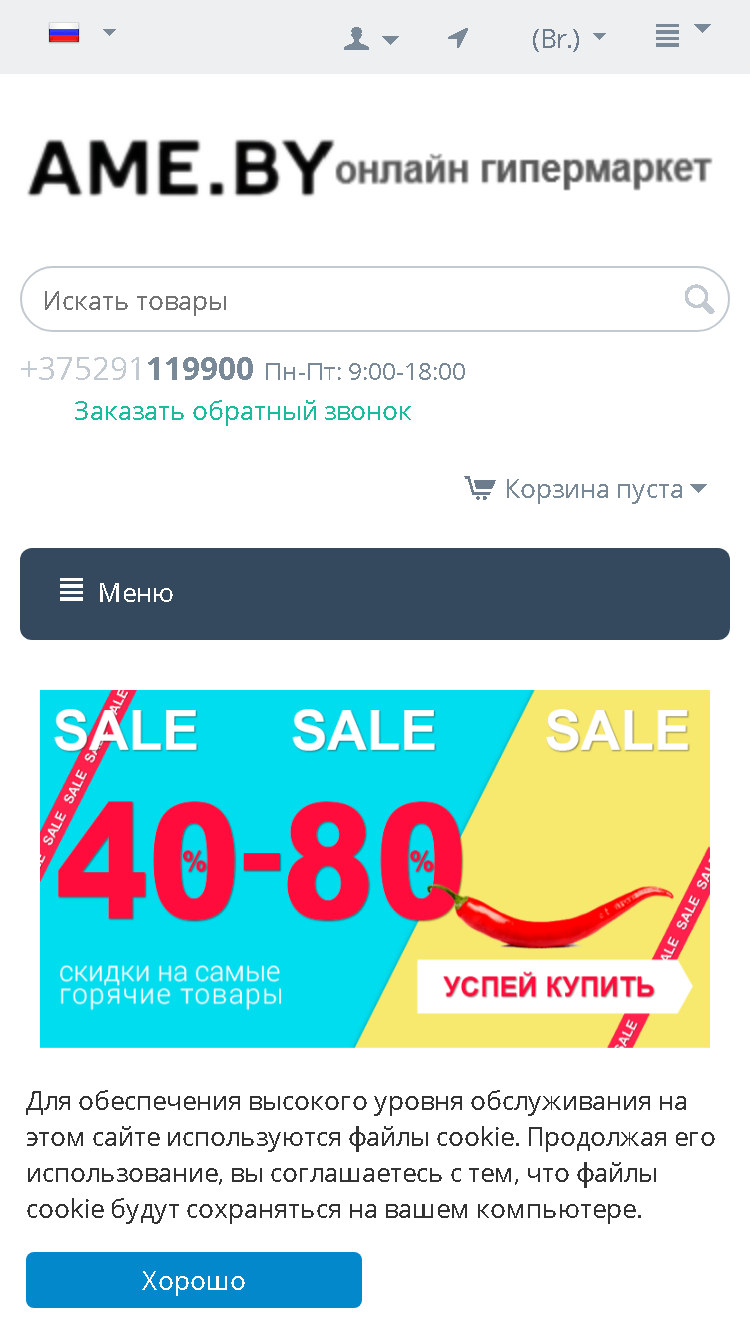Open the 40-80% SALE banner
750x1334 pixels.
pyautogui.click(x=375, y=869)
